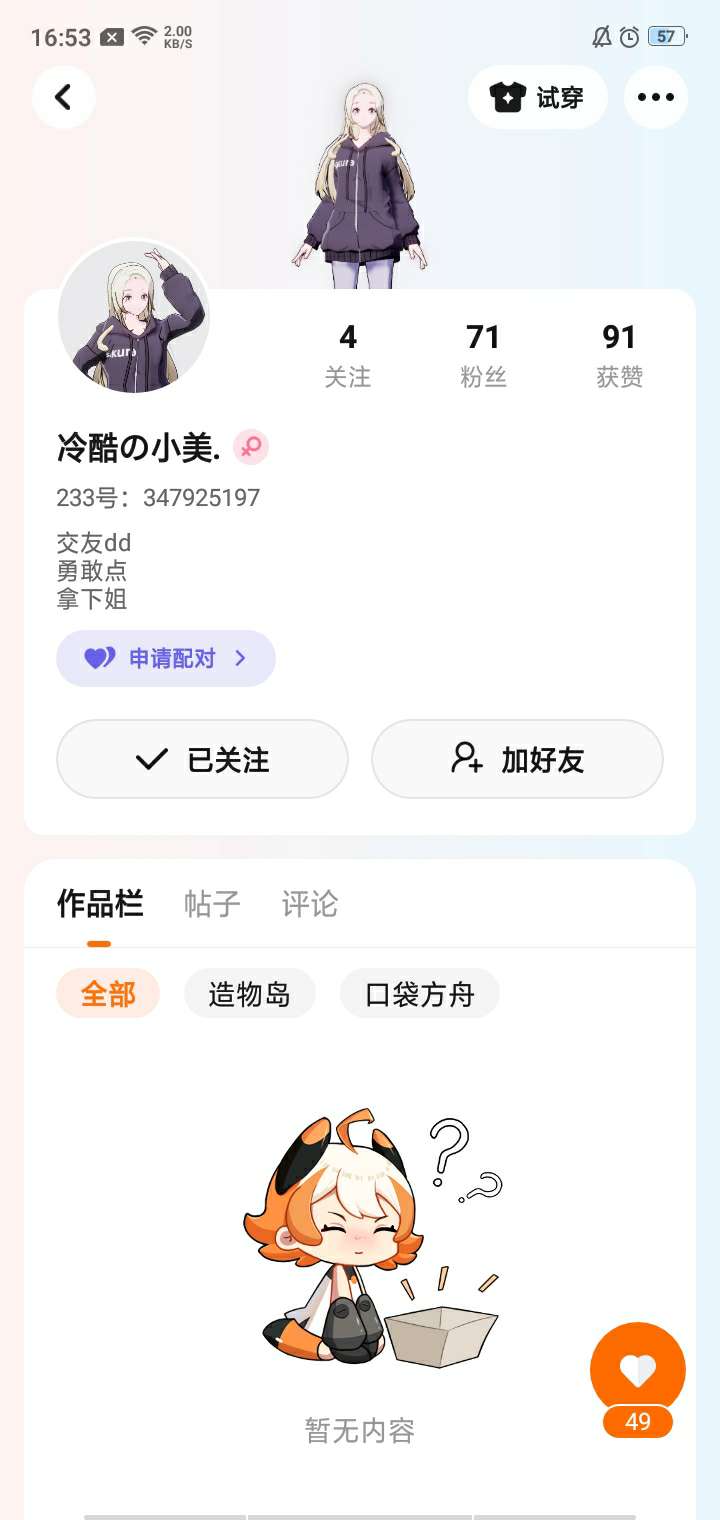Tap 申请配对 to request a match
The width and height of the screenshot is (720, 1520).
pos(166,658)
